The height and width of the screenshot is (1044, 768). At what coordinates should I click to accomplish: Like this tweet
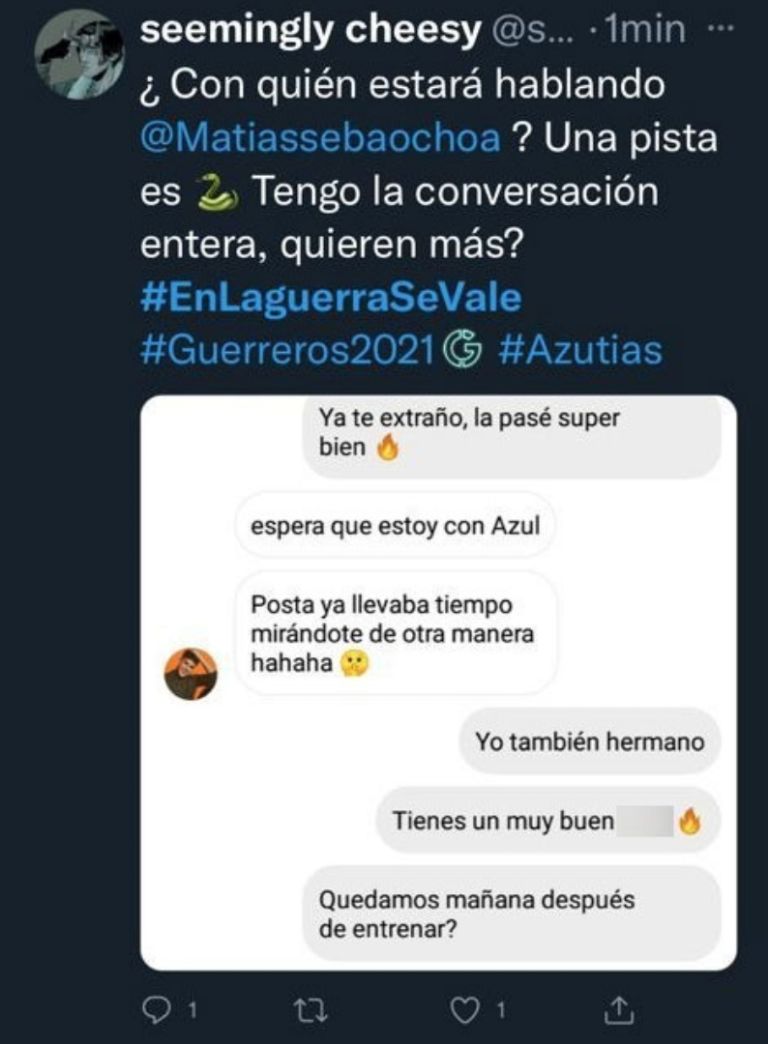tap(465, 1011)
